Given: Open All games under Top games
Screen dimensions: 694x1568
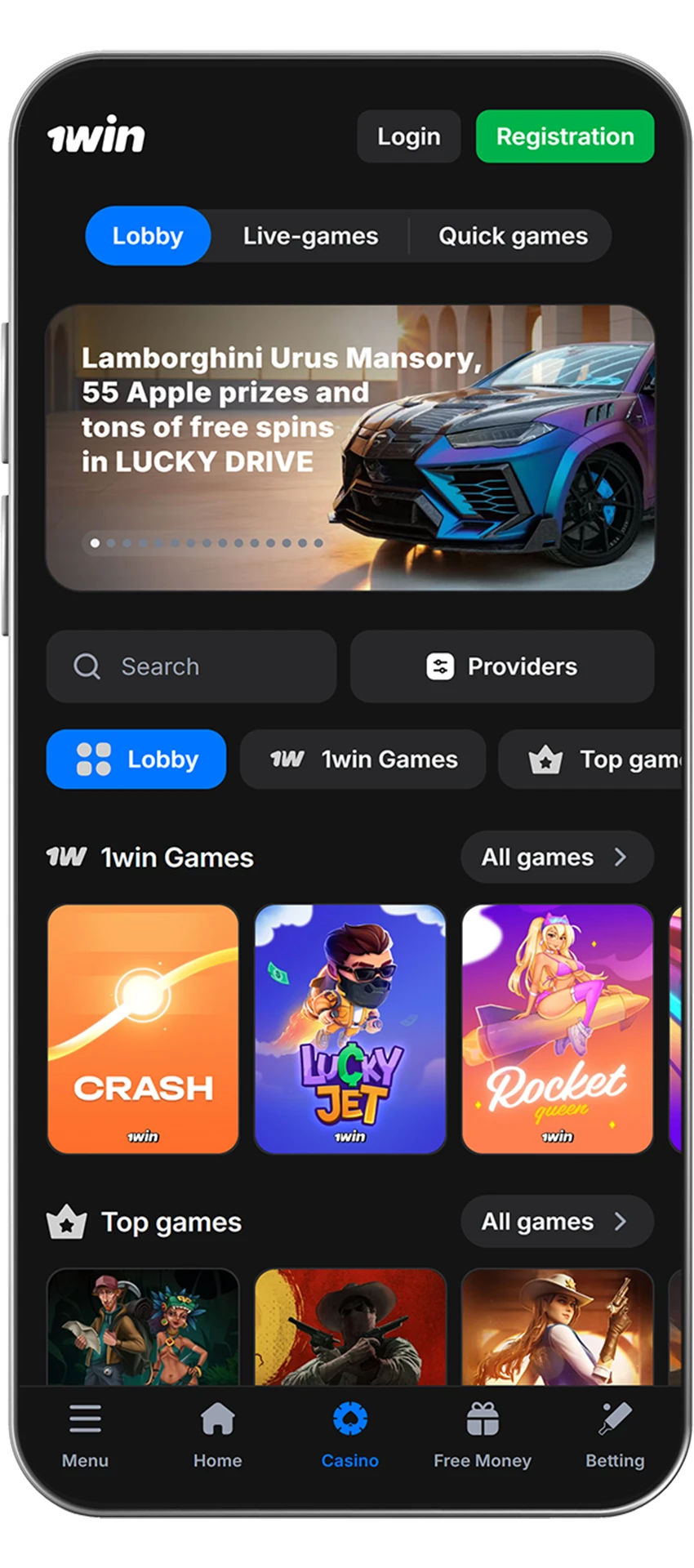Looking at the screenshot, I should [556, 1222].
